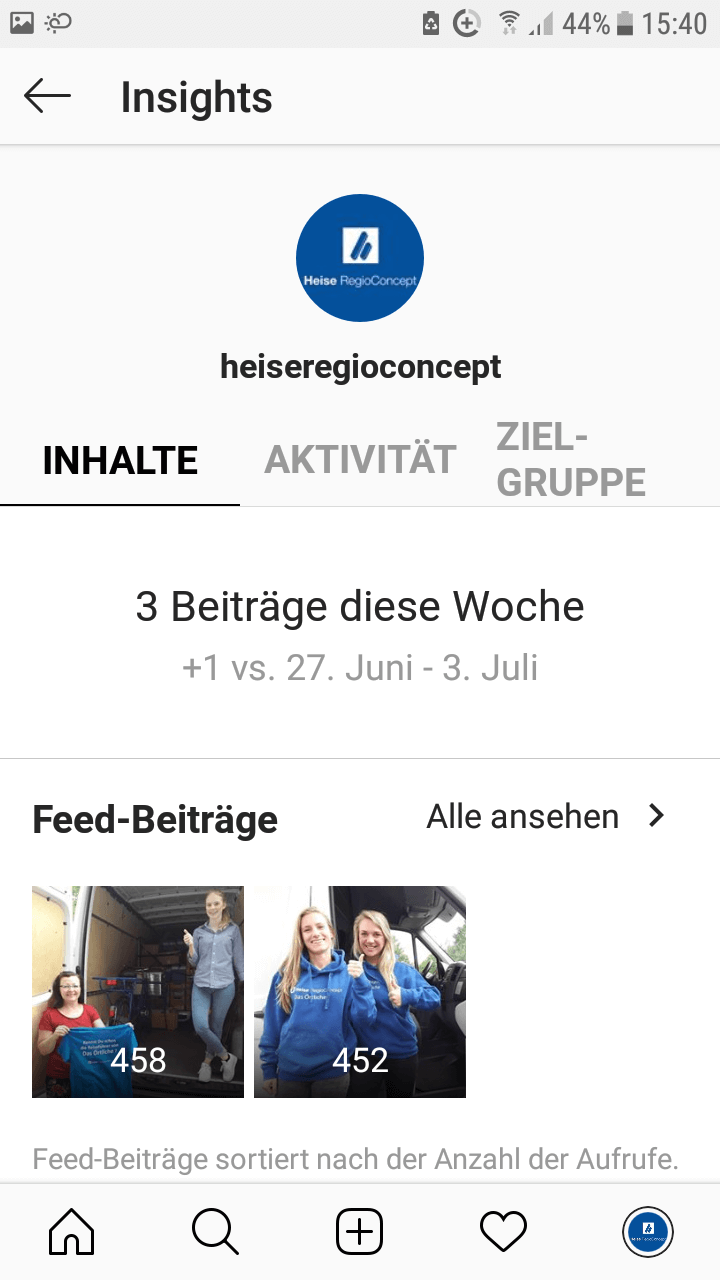Go to the home feed

(72, 1232)
